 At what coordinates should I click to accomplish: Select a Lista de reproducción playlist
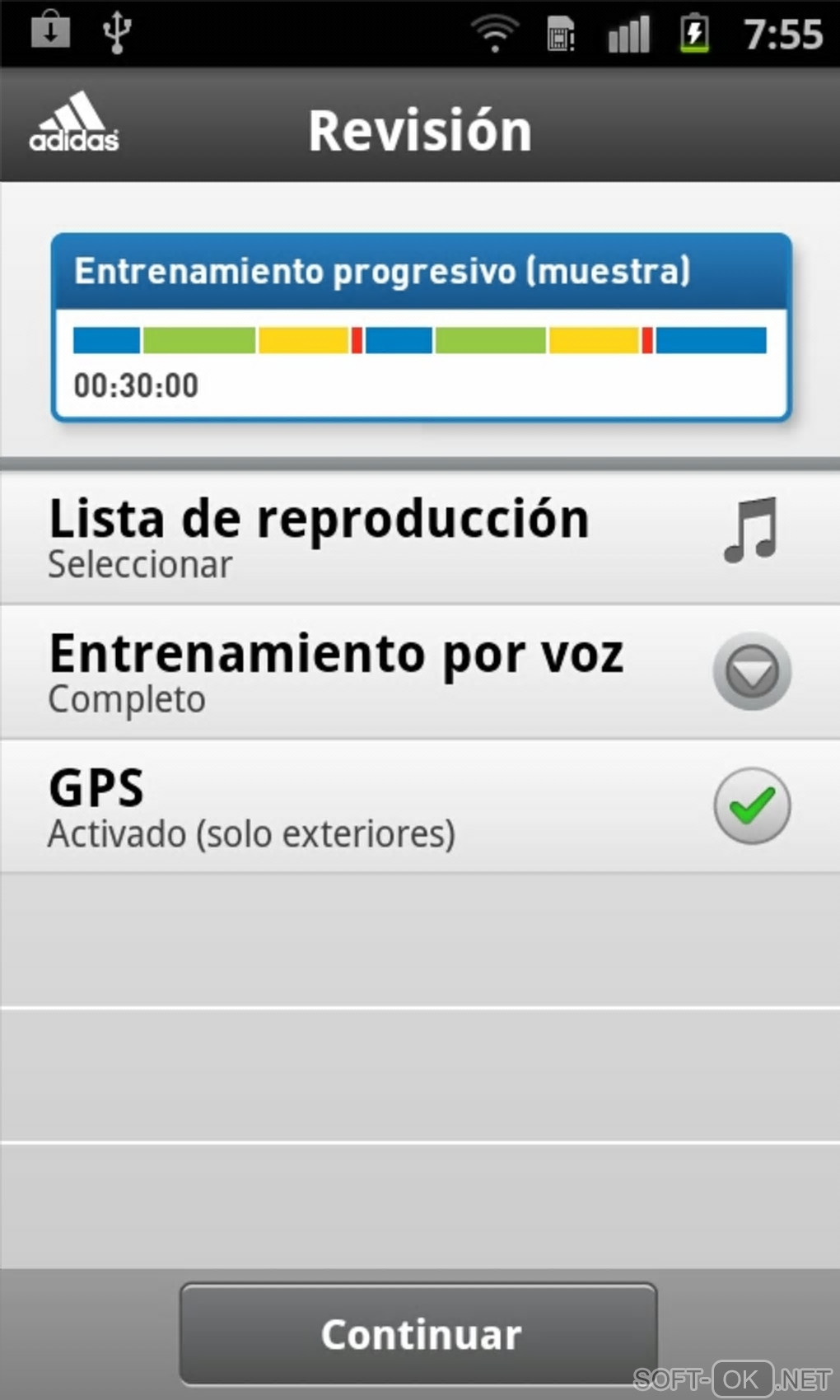420,538
